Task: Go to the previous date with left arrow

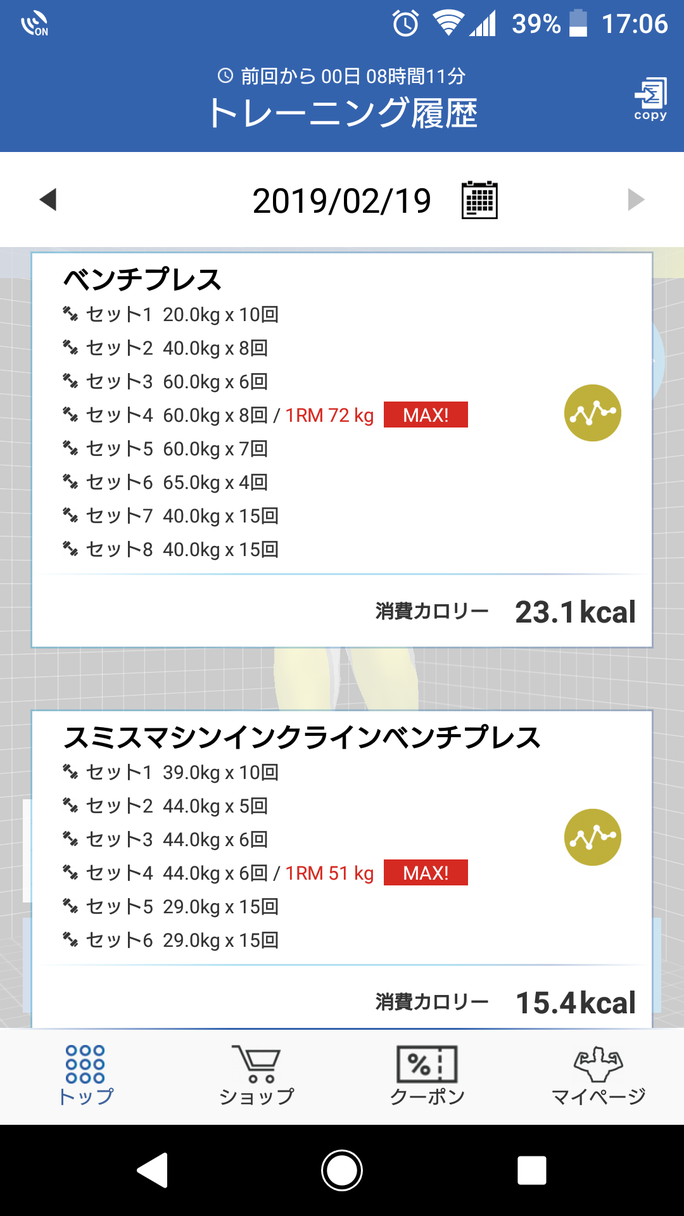Action: pyautogui.click(x=47, y=200)
